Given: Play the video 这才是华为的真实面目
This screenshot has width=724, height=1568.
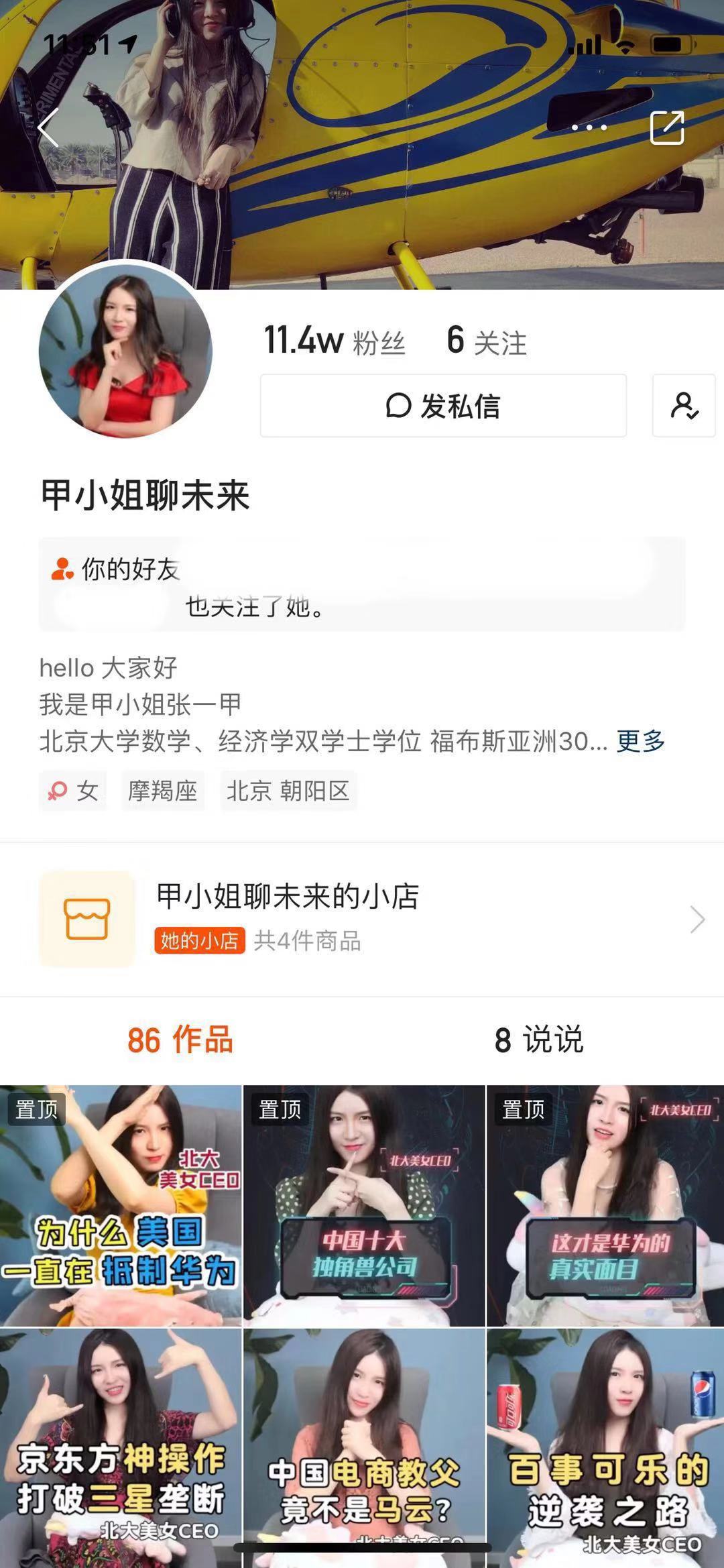Looking at the screenshot, I should click(605, 1205).
